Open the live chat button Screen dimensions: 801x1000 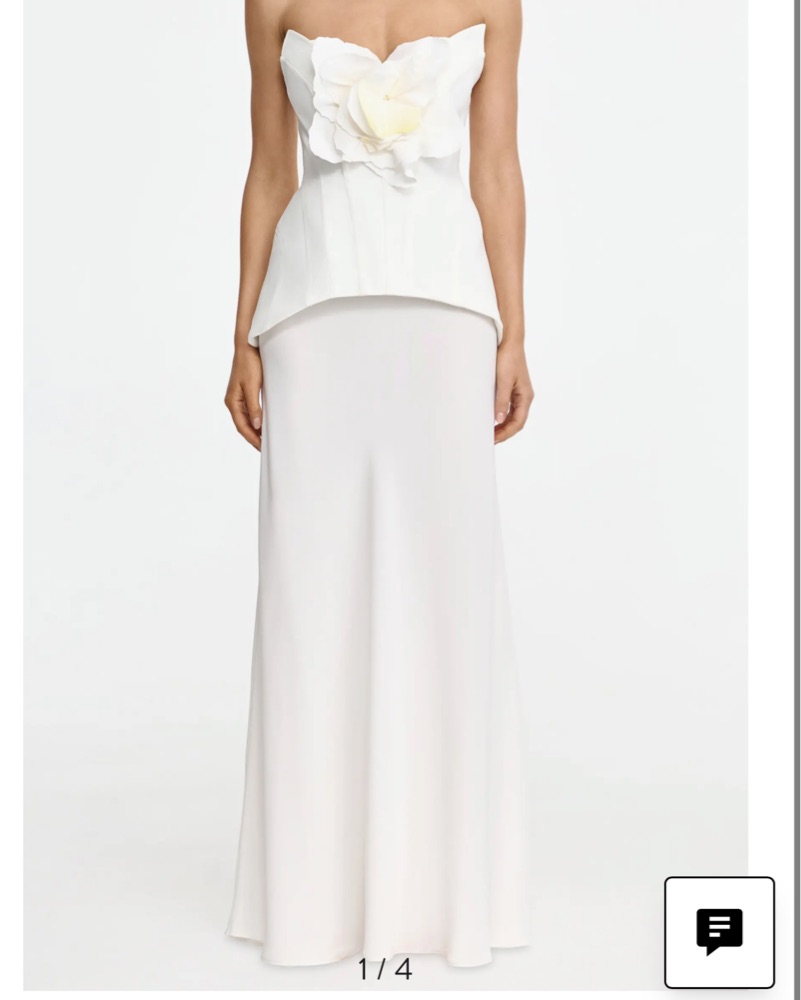(x=719, y=932)
